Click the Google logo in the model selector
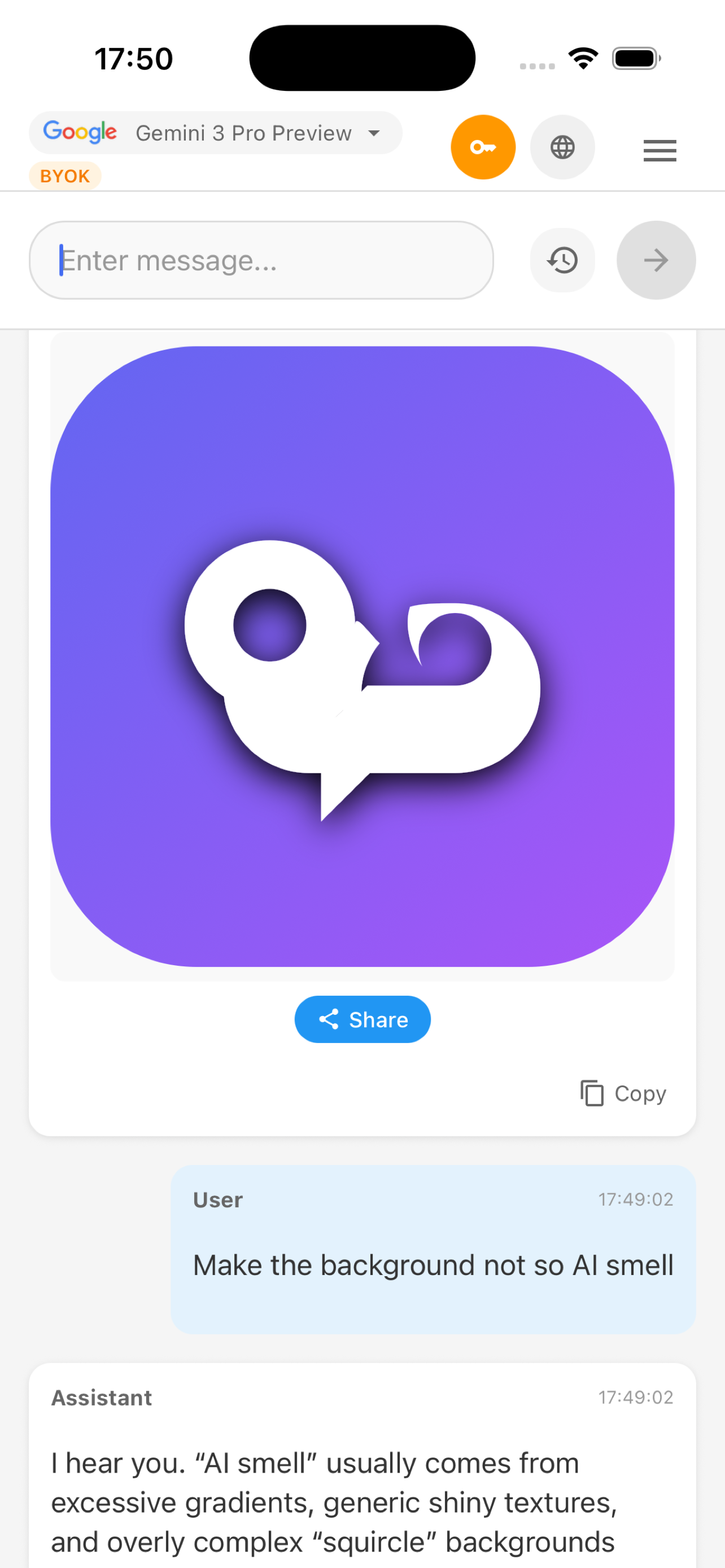 point(80,132)
